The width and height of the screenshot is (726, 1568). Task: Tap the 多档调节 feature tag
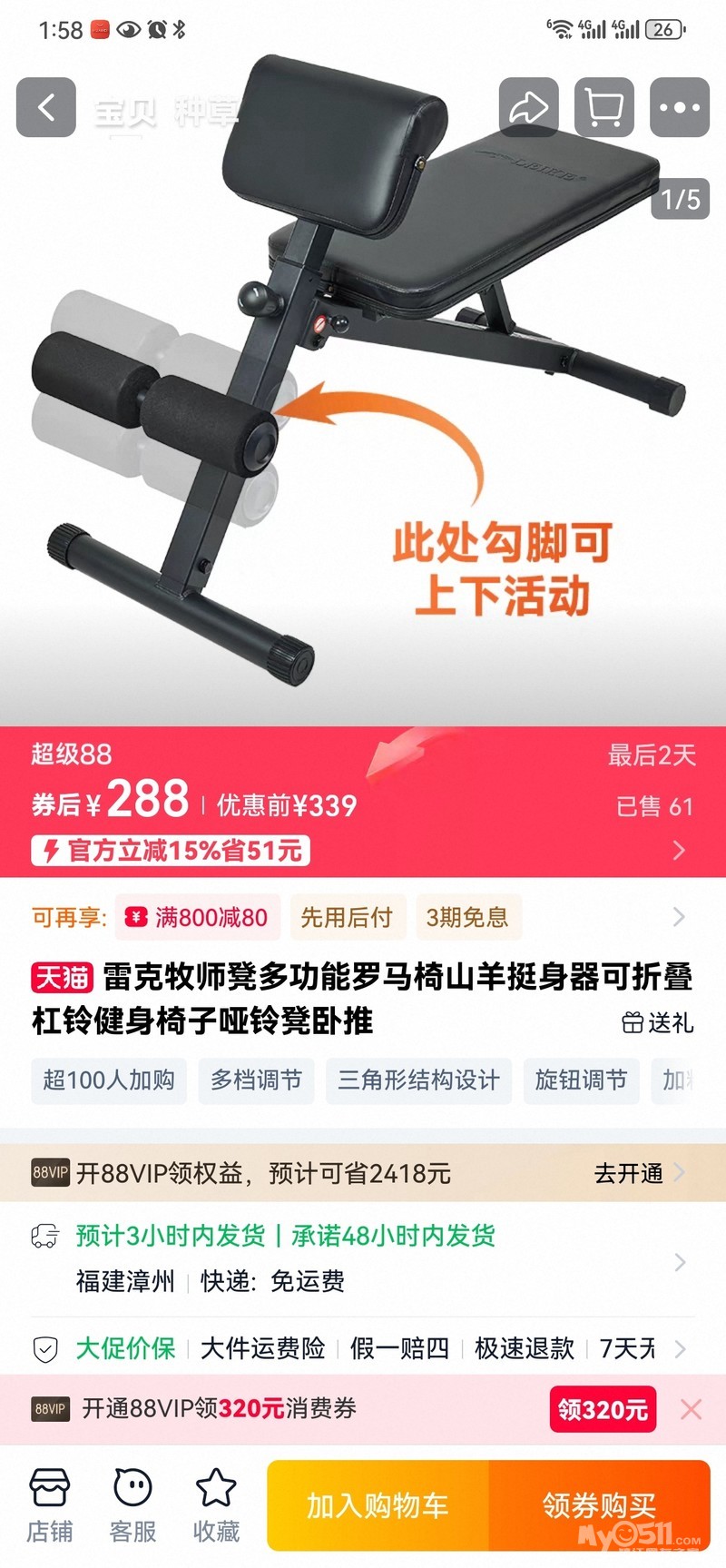256,1080
